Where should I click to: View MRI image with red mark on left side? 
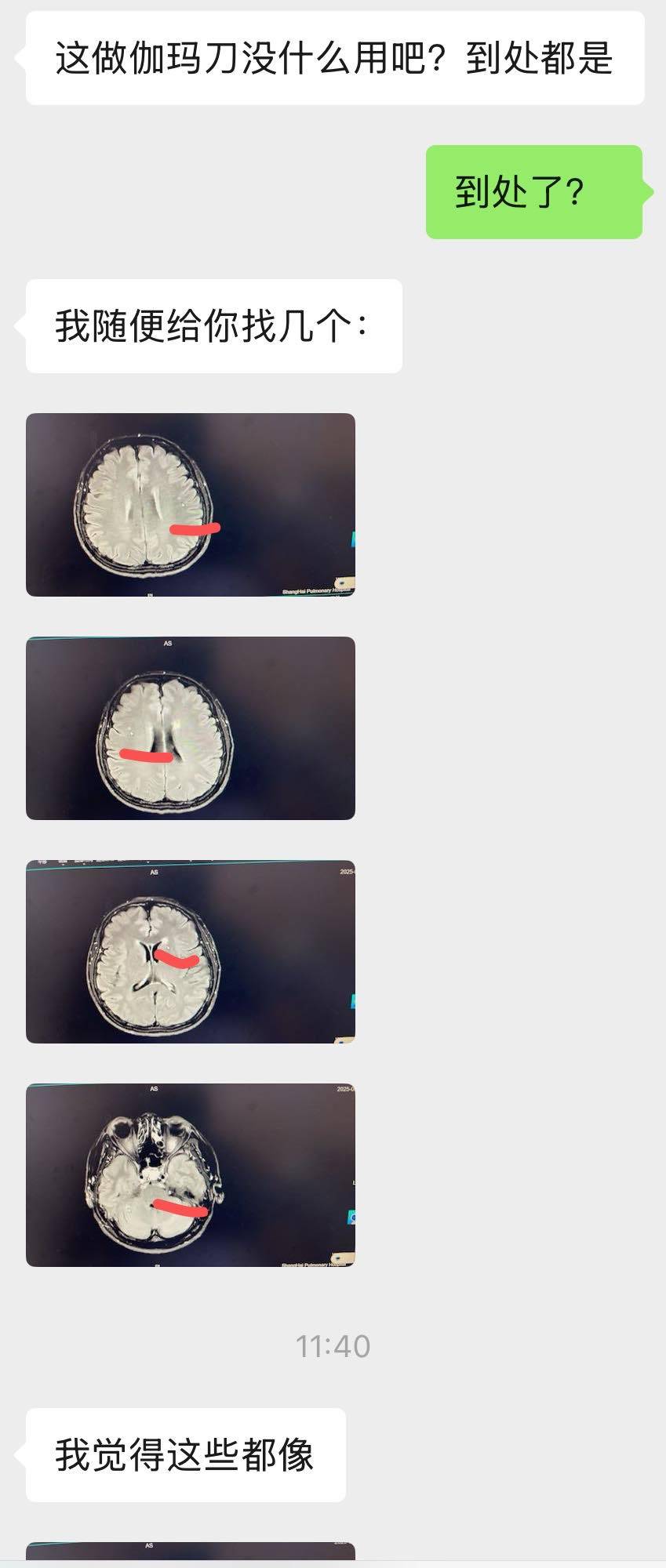(190, 728)
